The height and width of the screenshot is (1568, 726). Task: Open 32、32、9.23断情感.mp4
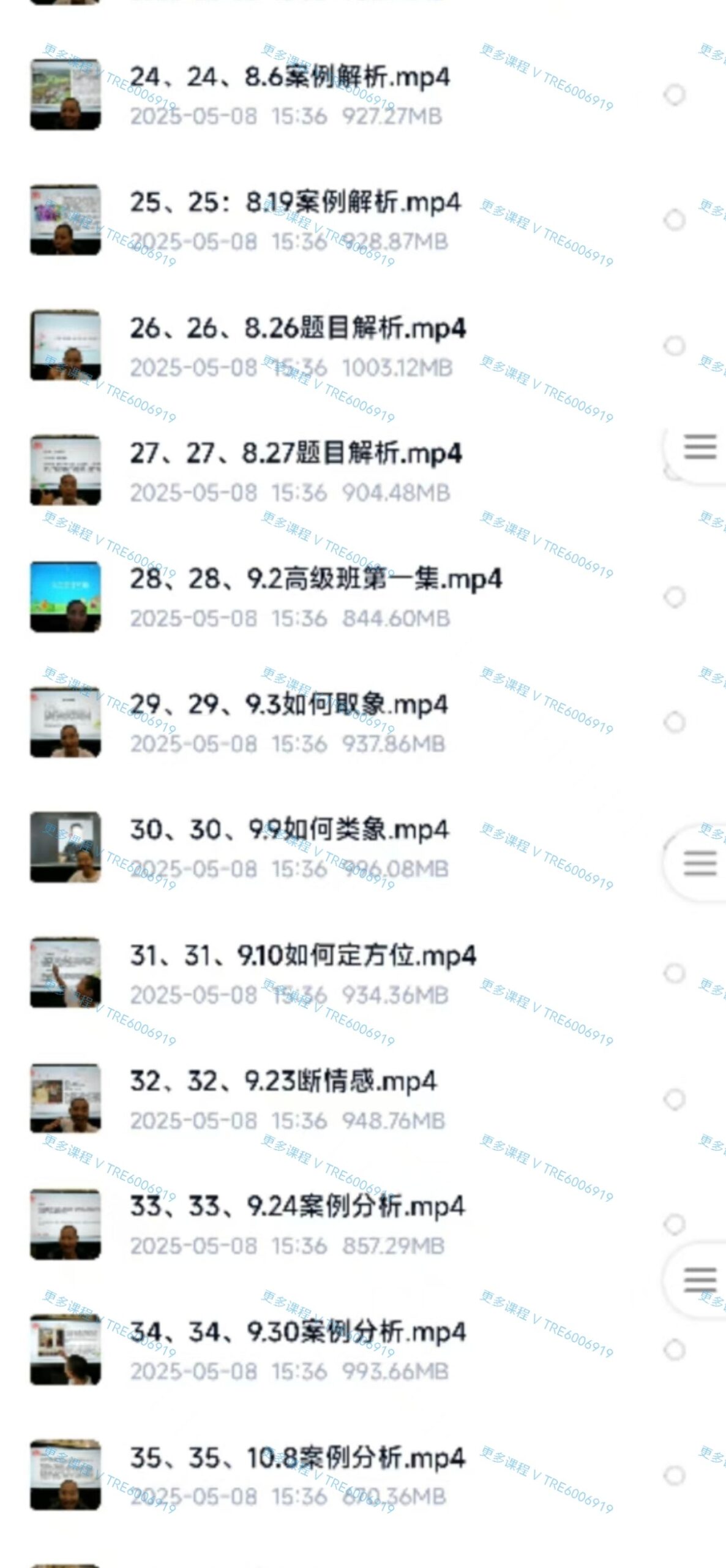tap(283, 1082)
